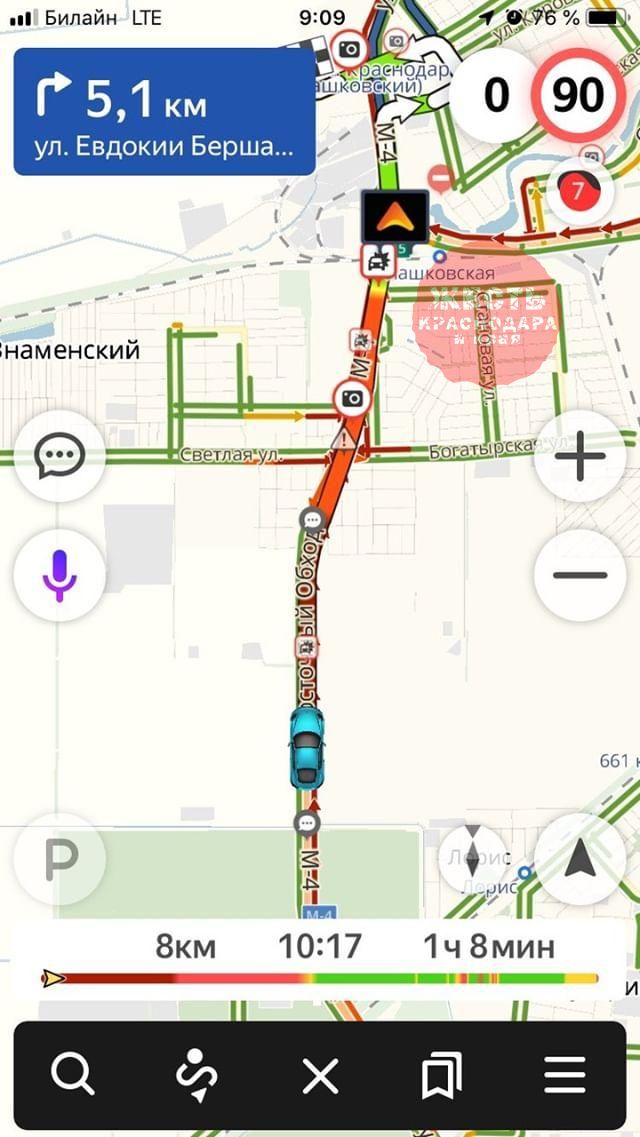Open the search magnifier in bottom bar
Viewport: 640px width, 1137px height.
point(72,1074)
